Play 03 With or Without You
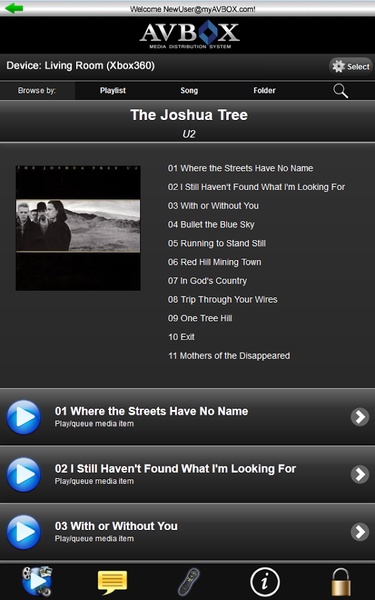 24,532
